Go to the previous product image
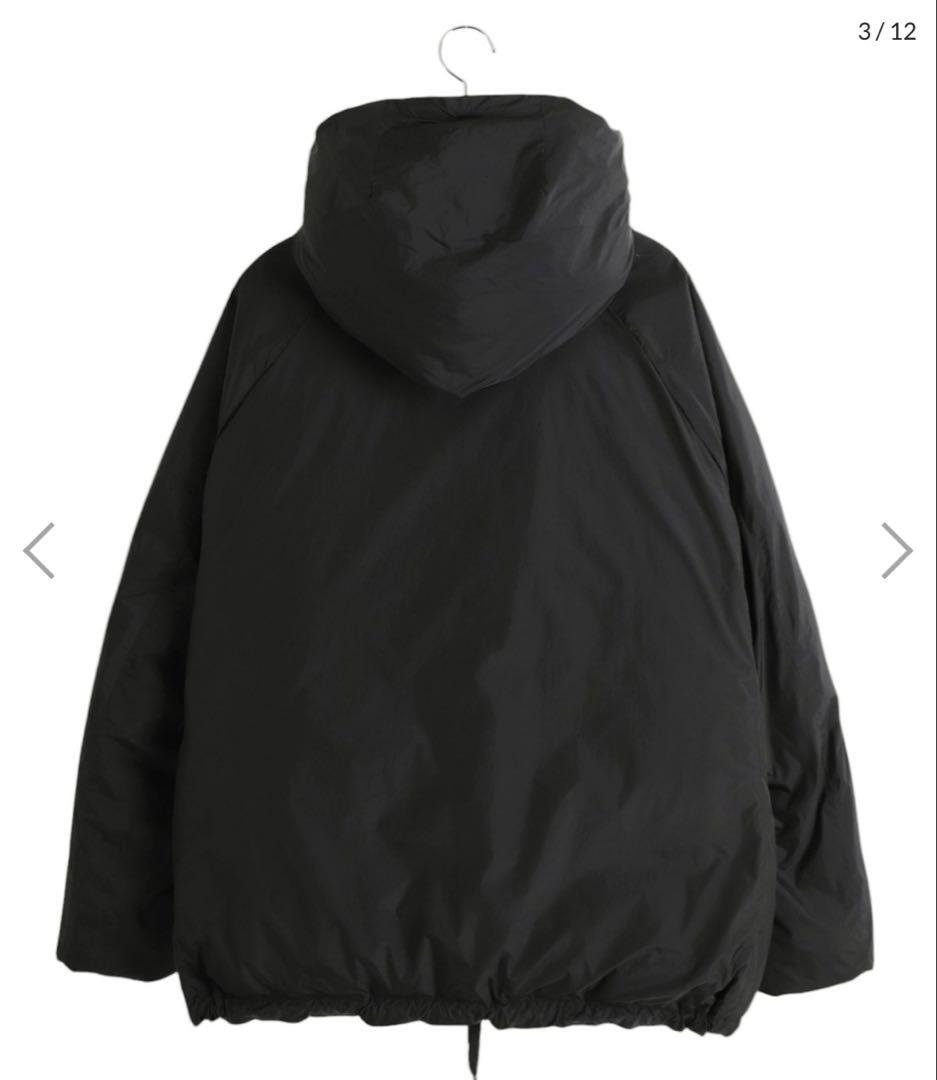This screenshot has height=1080, width=937. point(39,550)
